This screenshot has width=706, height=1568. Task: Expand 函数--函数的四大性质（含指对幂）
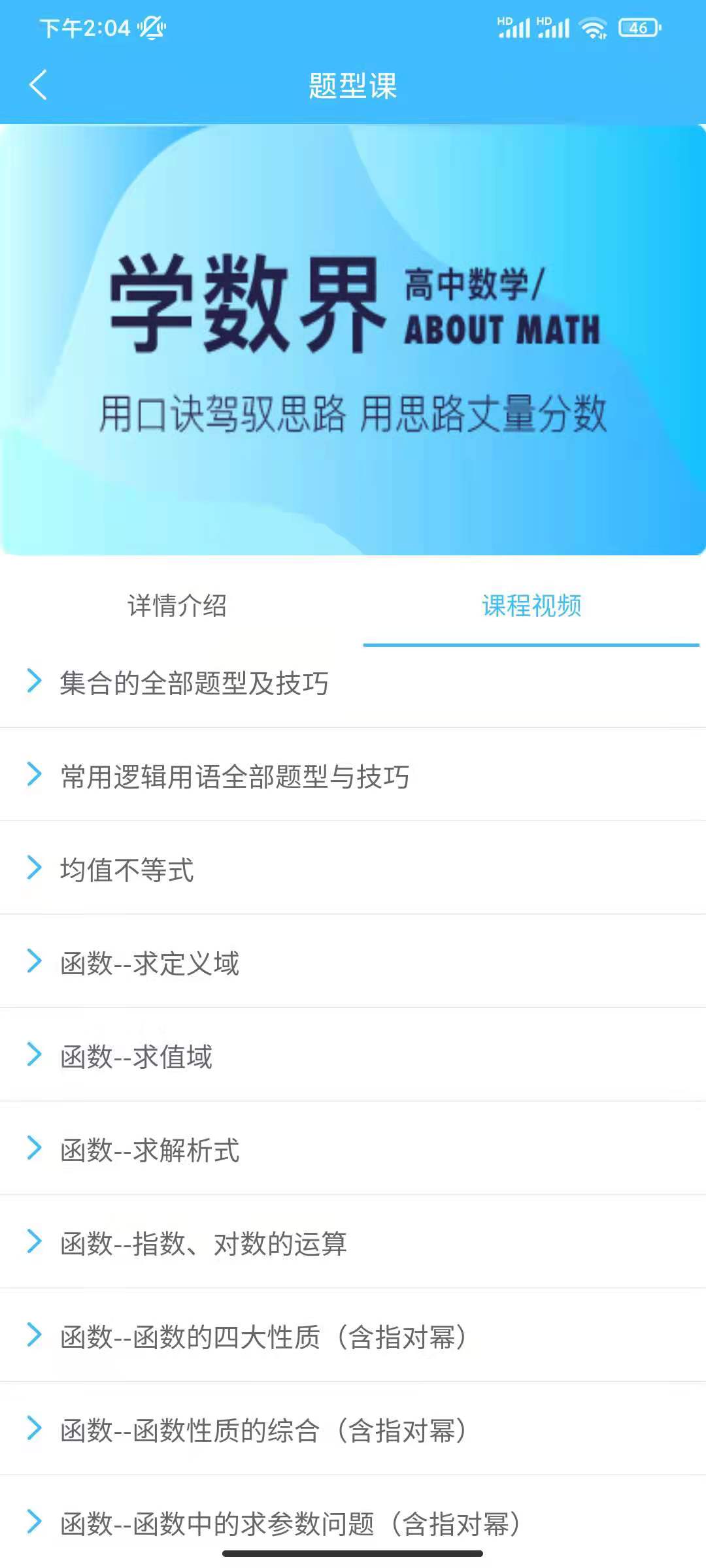(x=263, y=1337)
